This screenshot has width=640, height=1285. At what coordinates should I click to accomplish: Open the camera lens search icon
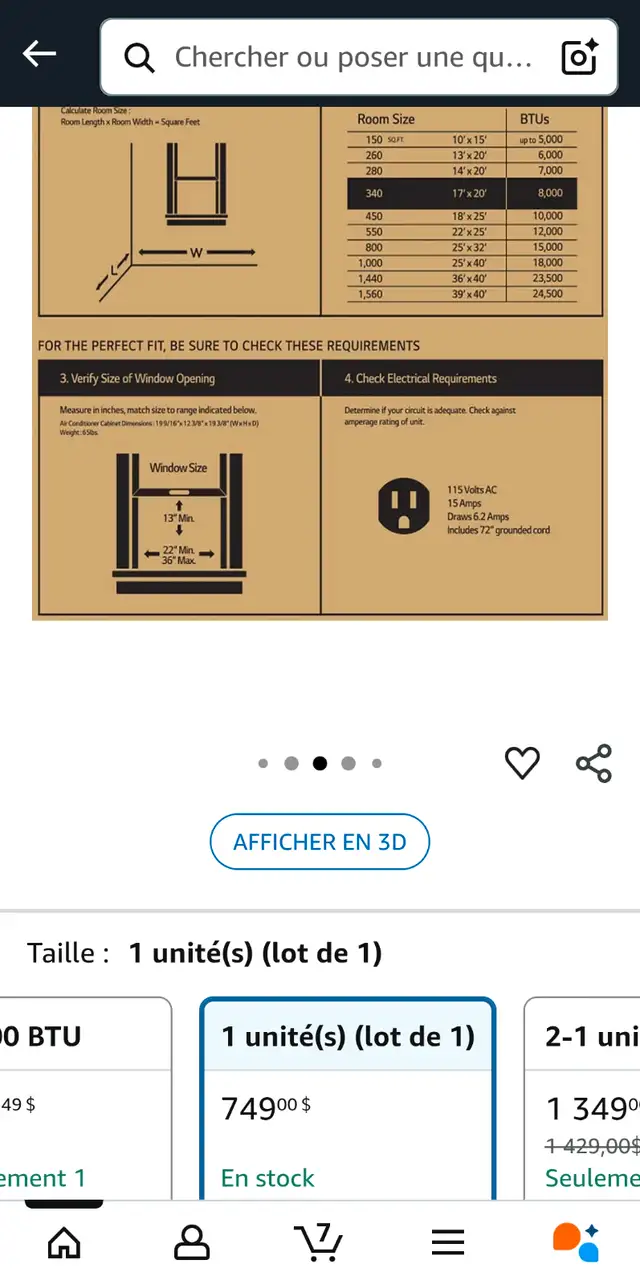coord(580,57)
